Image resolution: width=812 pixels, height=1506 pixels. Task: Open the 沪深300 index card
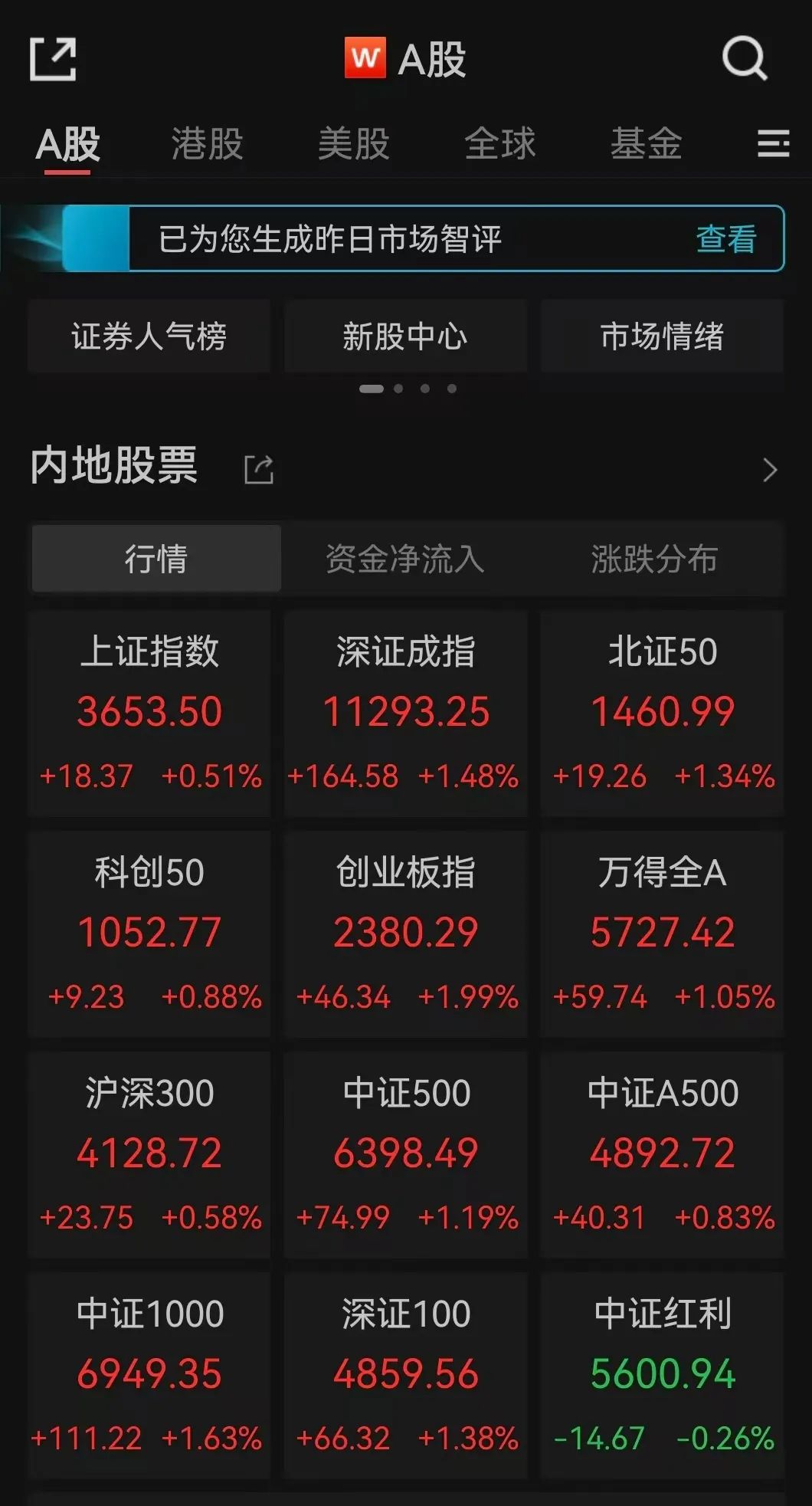pyautogui.click(x=149, y=1155)
